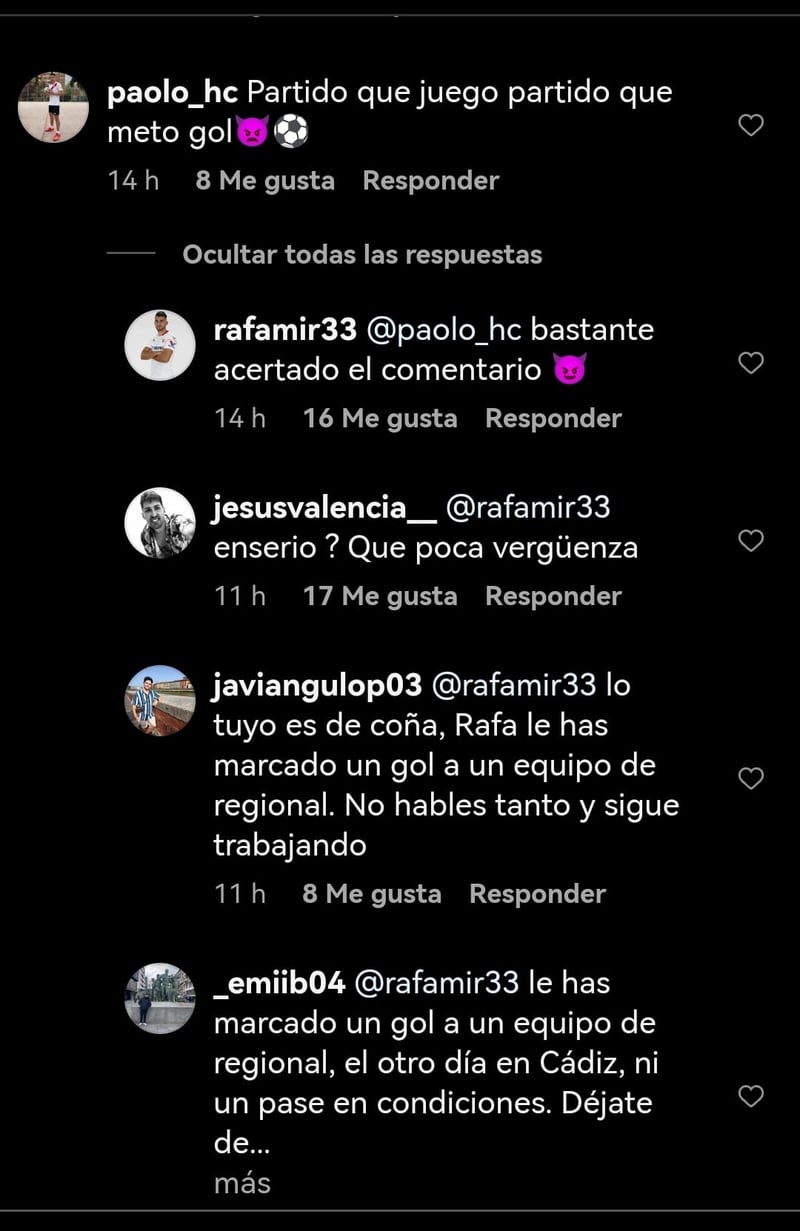Screen dimensions: 800x1231
Task: Open _emiib04's profile picture
Action: coord(159,997)
